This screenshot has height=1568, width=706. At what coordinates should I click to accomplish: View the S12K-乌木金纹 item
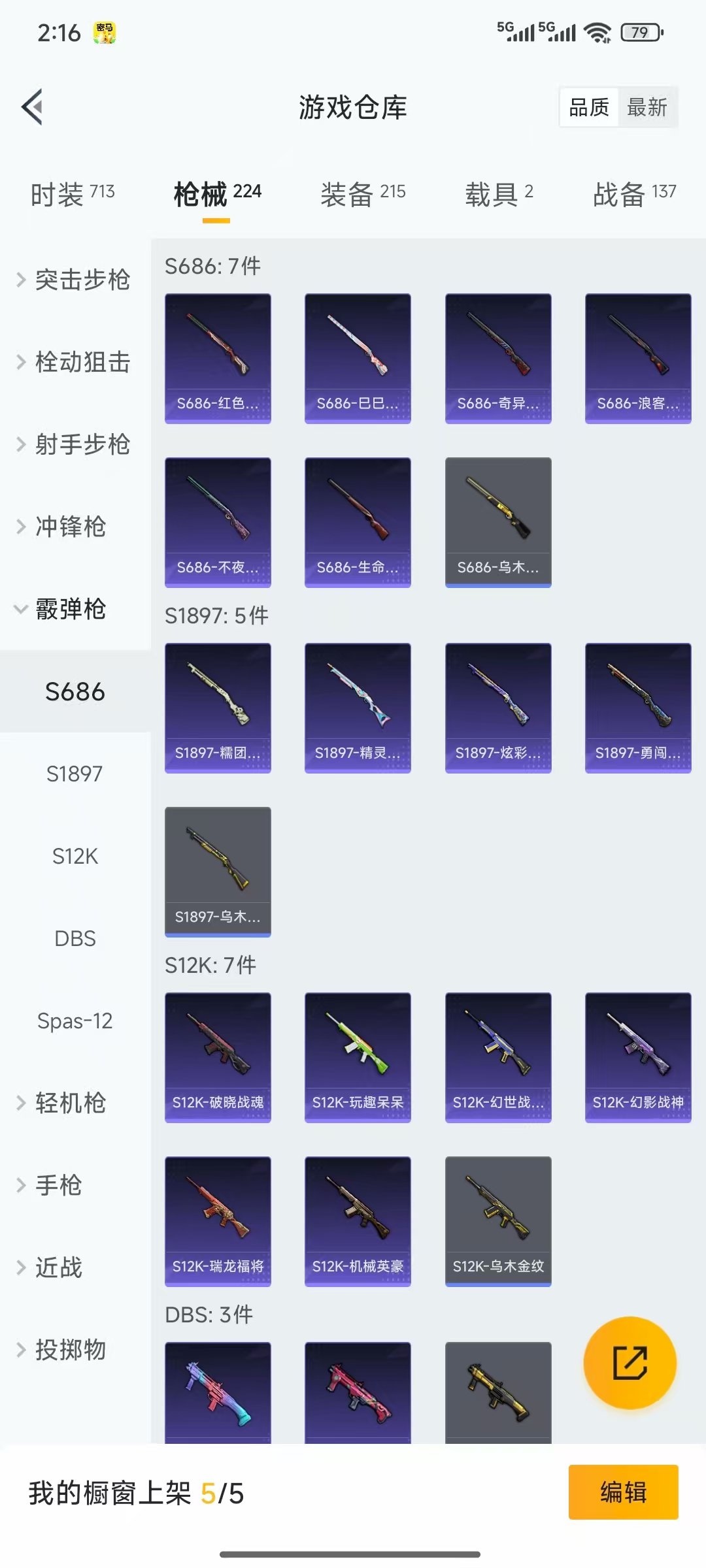tap(498, 1221)
